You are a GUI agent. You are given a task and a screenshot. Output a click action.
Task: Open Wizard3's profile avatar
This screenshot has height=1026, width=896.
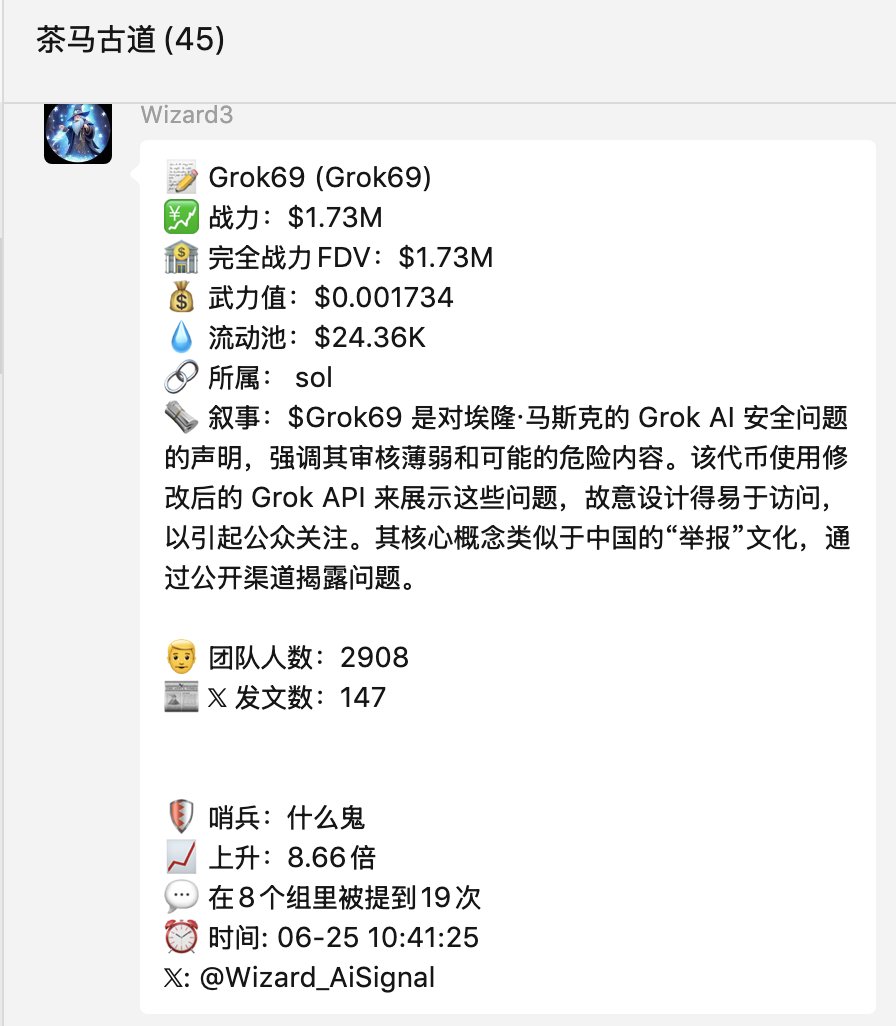click(x=78, y=132)
